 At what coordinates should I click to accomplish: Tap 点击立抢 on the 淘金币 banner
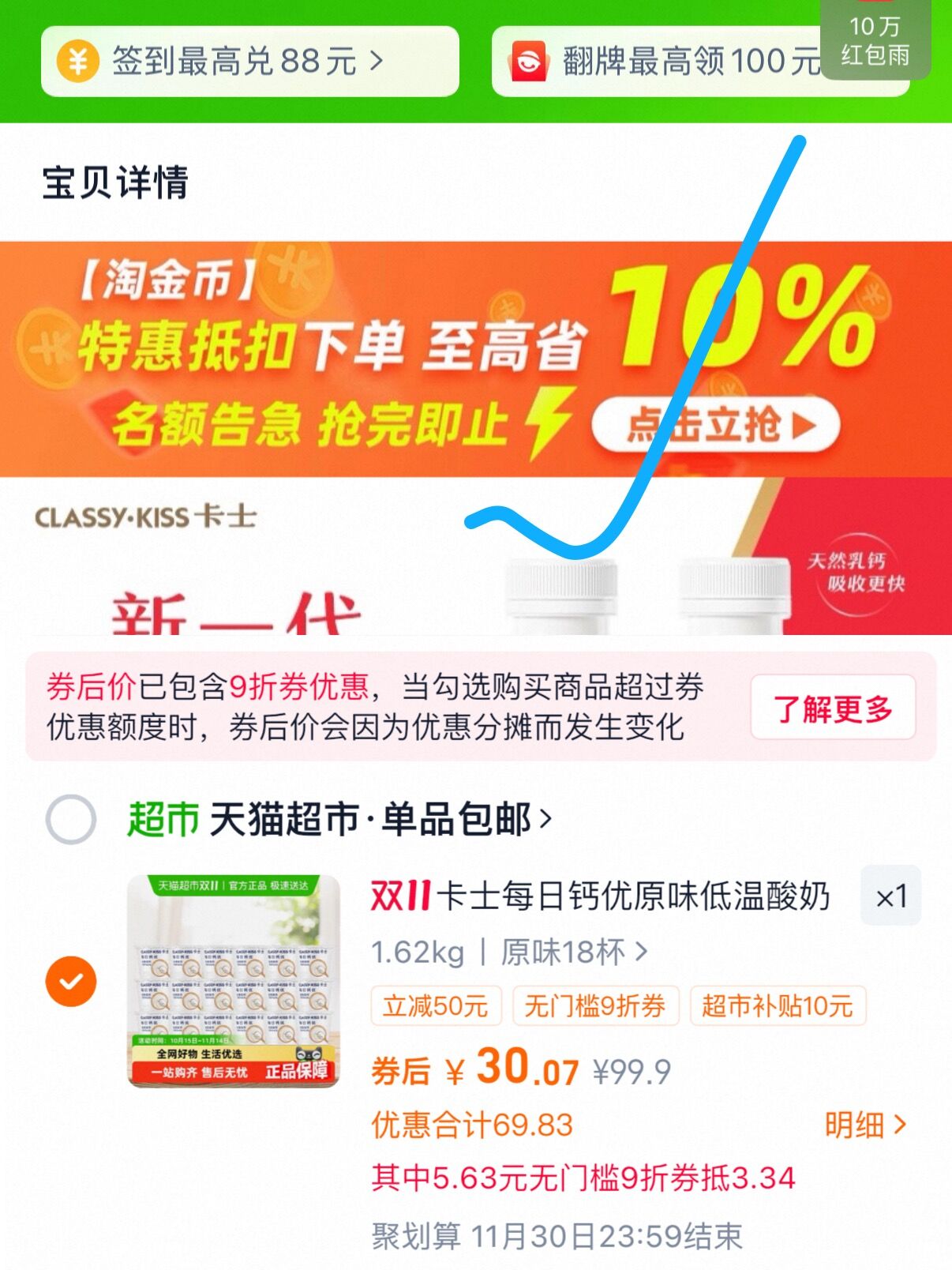click(716, 425)
